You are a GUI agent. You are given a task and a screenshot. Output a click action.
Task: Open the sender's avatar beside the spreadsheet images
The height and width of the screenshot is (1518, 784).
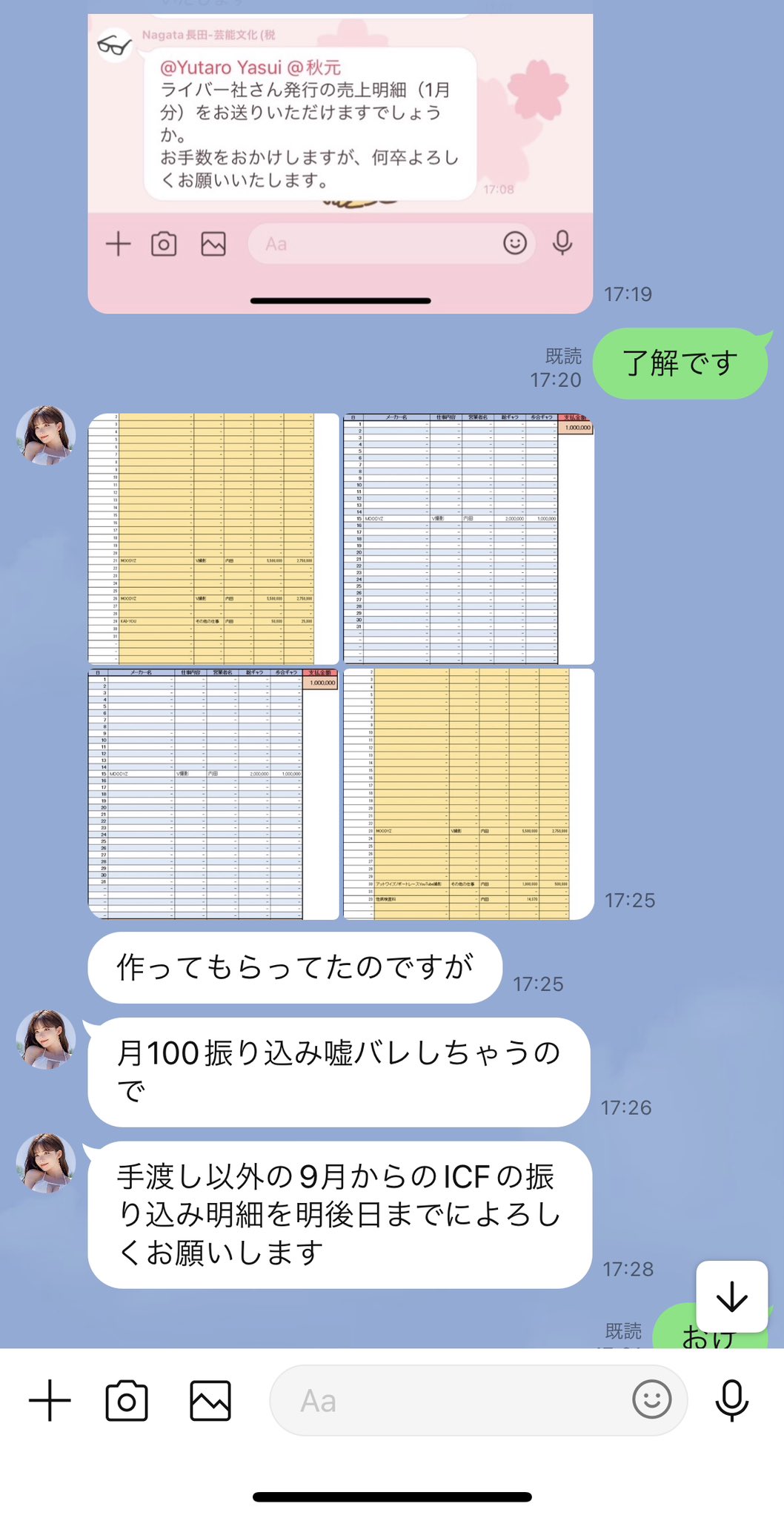[46, 435]
